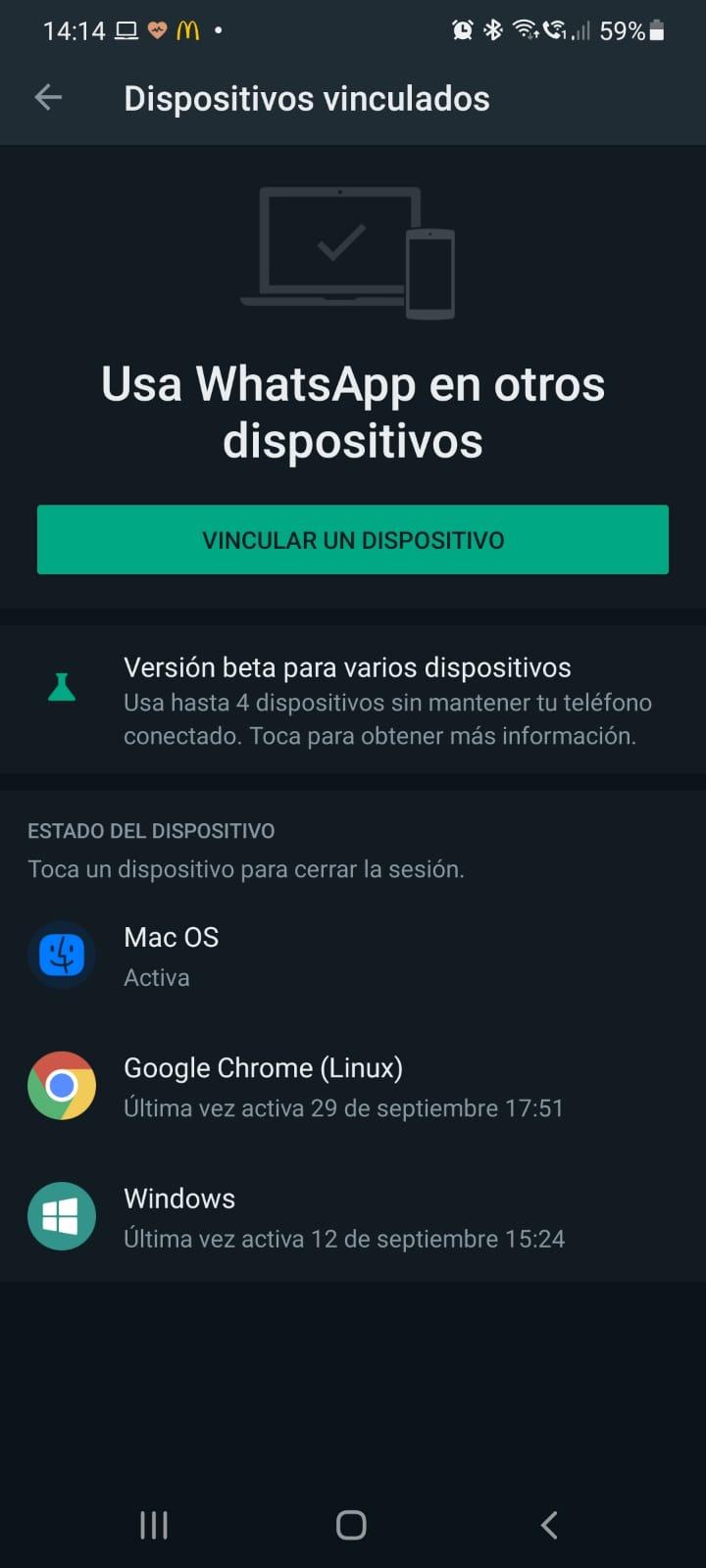Image resolution: width=706 pixels, height=1568 pixels.
Task: Tap the Mac OS Finder device icon
Action: click(x=62, y=955)
